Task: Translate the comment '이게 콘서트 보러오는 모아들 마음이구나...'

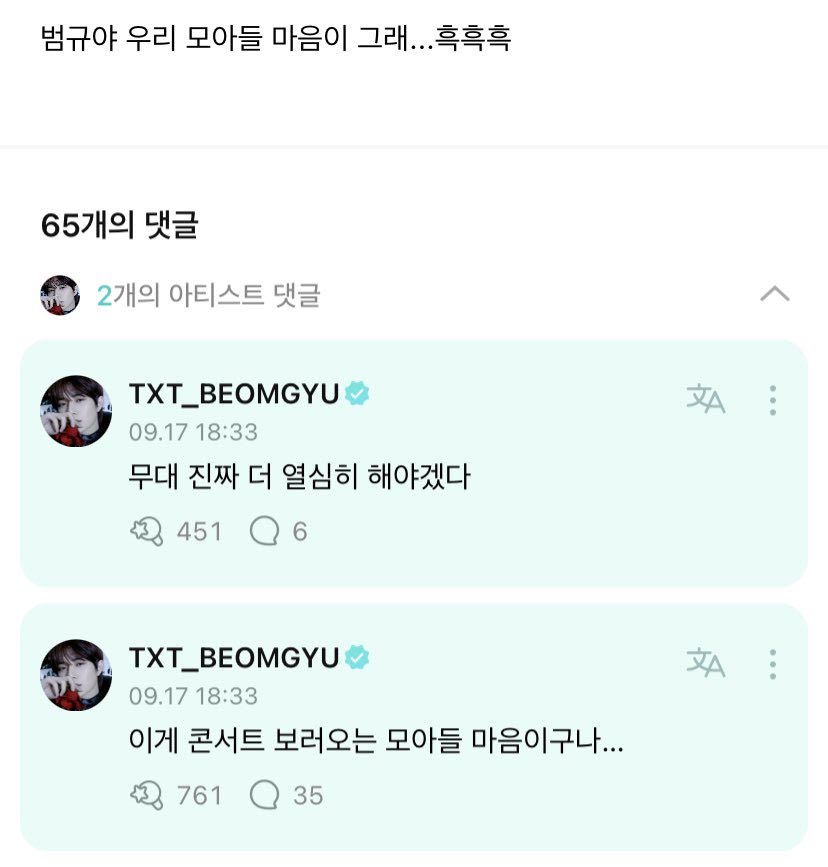Action: (705, 663)
